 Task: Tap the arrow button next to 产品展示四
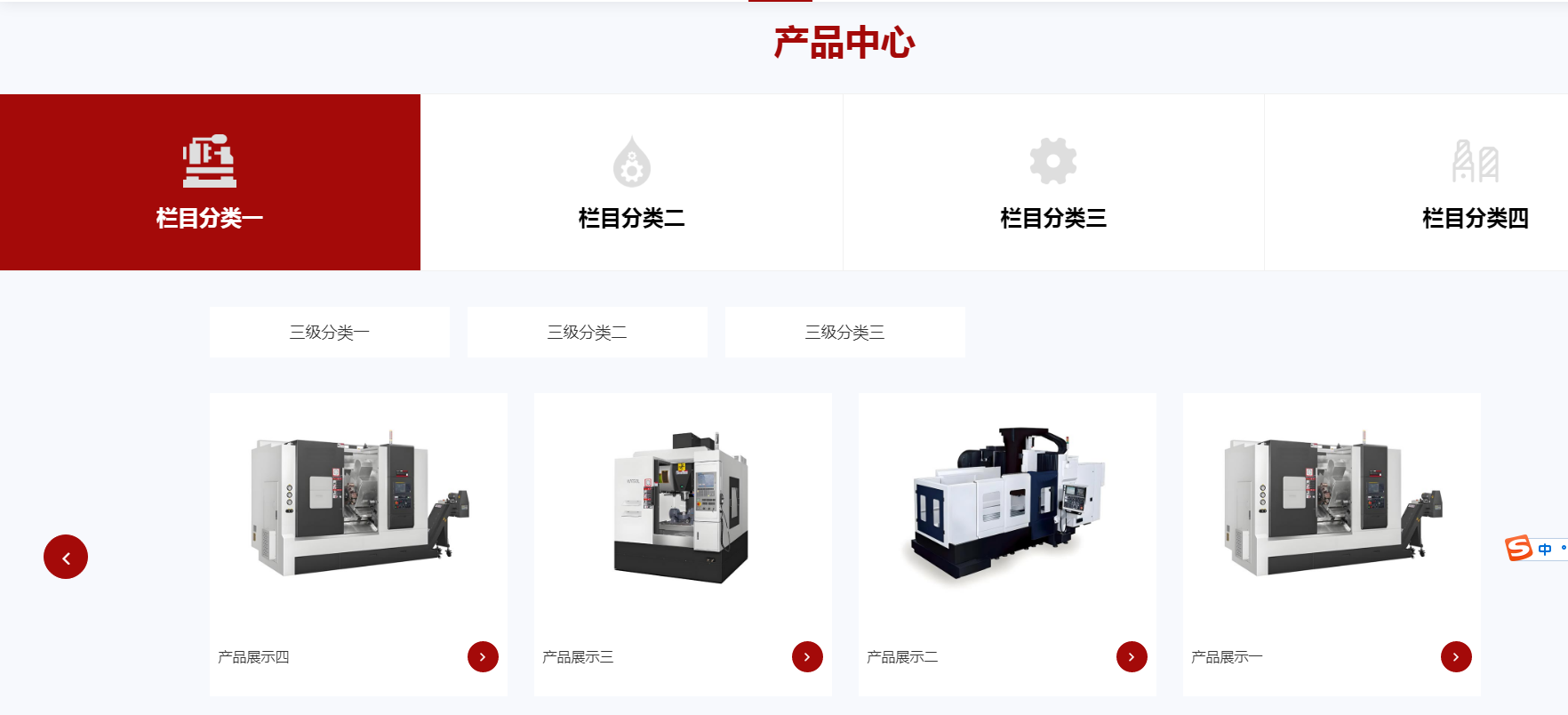[x=483, y=657]
